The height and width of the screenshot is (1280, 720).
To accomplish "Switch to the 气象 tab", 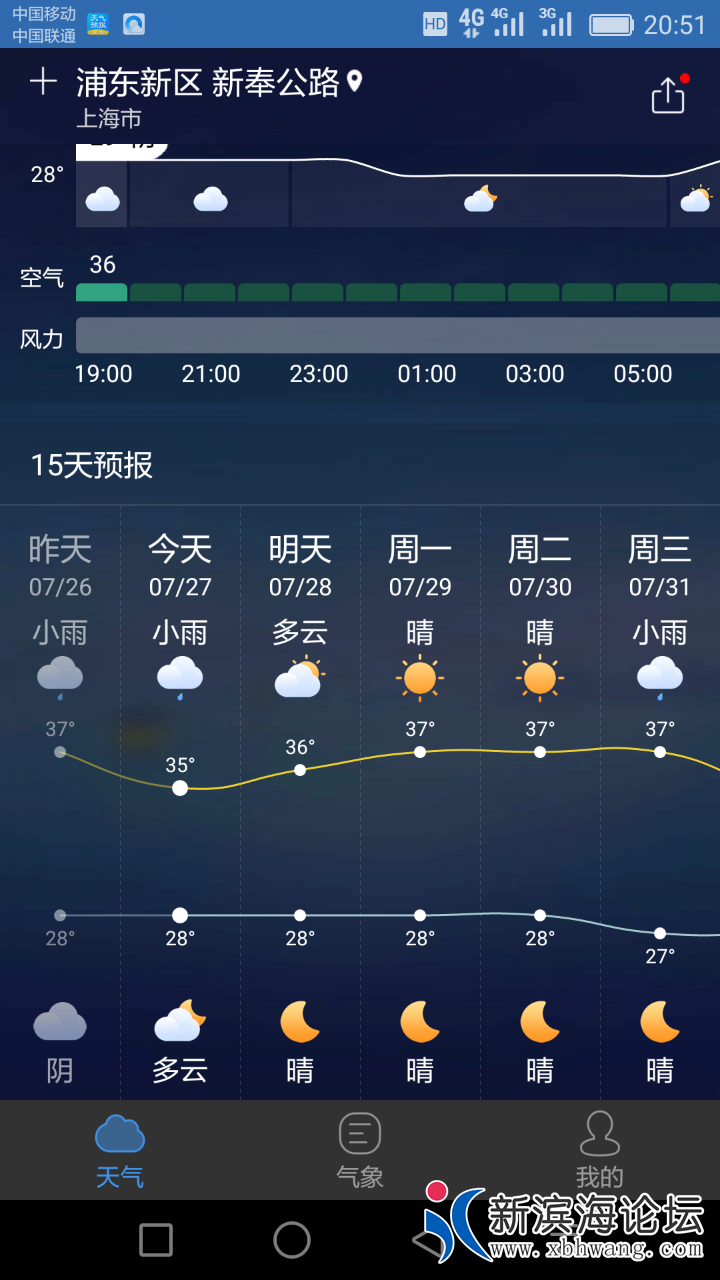I will click(x=360, y=1151).
